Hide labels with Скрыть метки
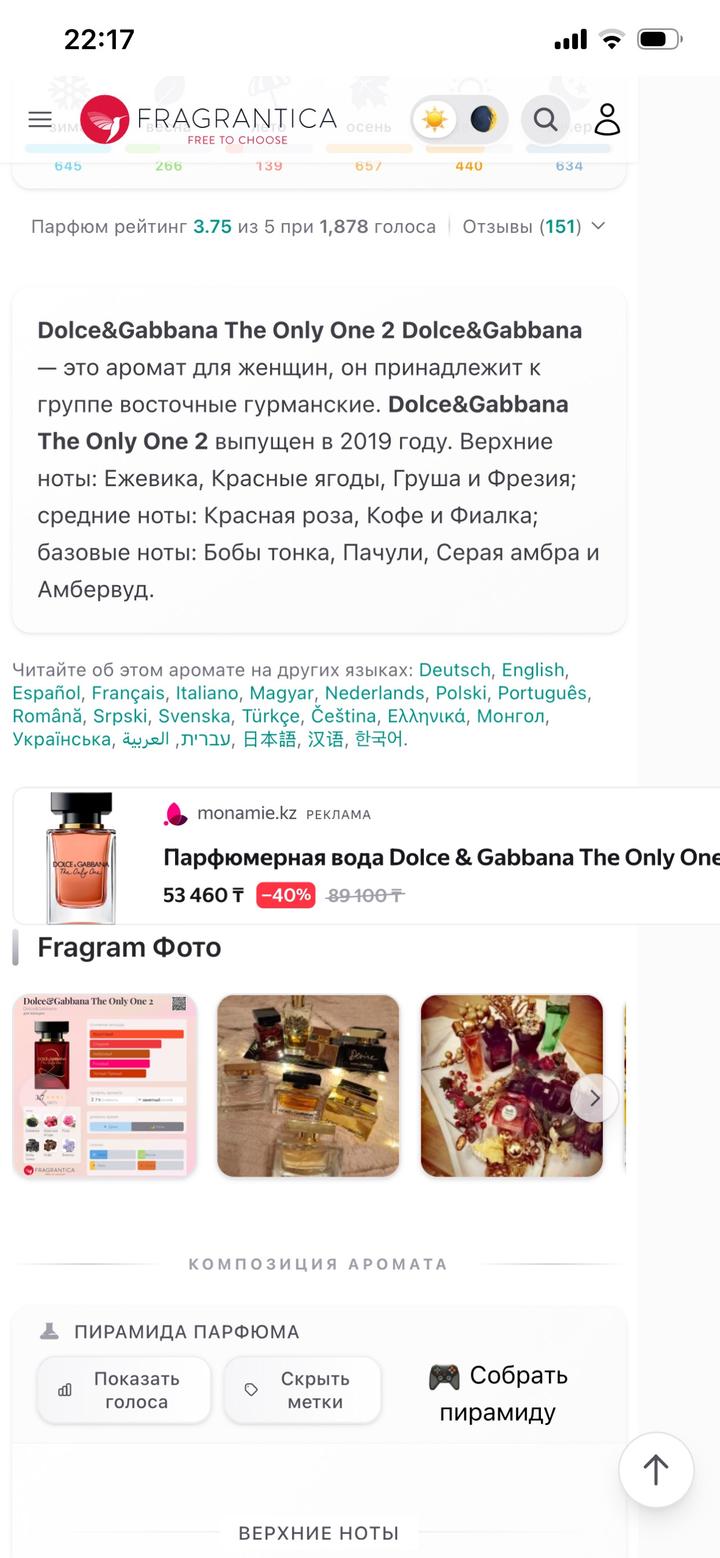 [302, 1390]
